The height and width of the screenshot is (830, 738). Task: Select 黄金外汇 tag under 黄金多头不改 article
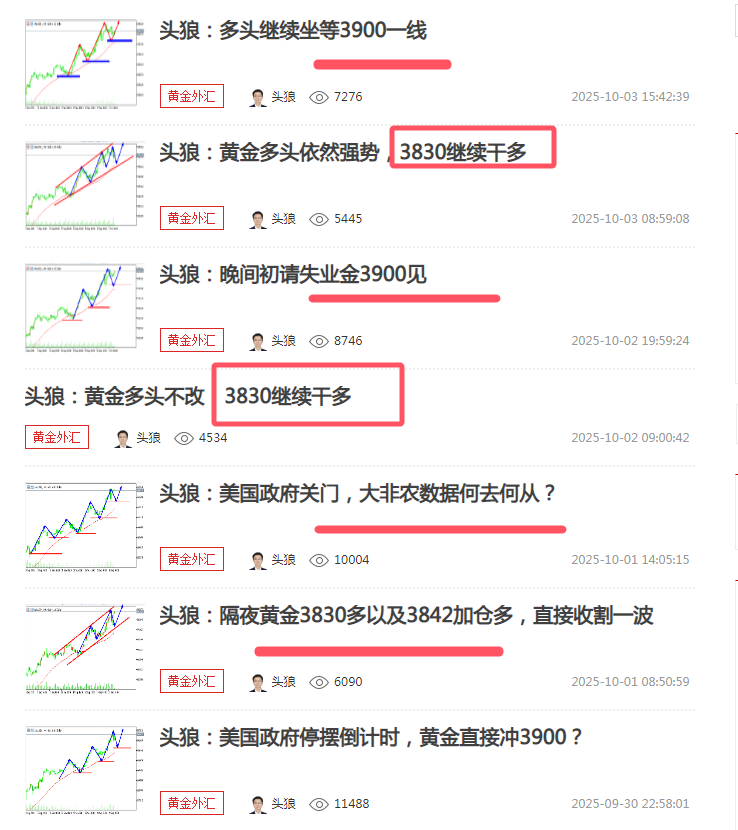pos(56,437)
